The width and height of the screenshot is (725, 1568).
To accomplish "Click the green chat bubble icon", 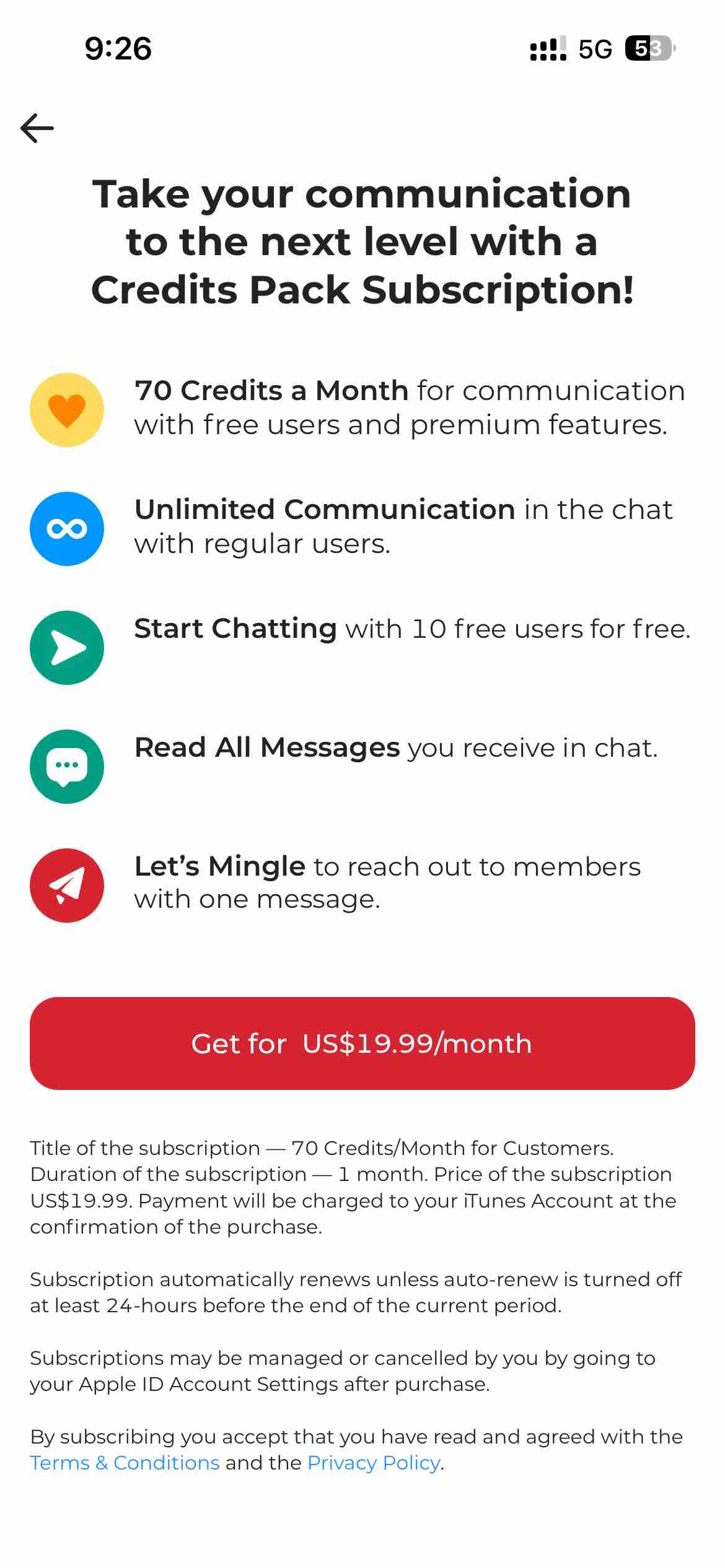I will click(67, 765).
